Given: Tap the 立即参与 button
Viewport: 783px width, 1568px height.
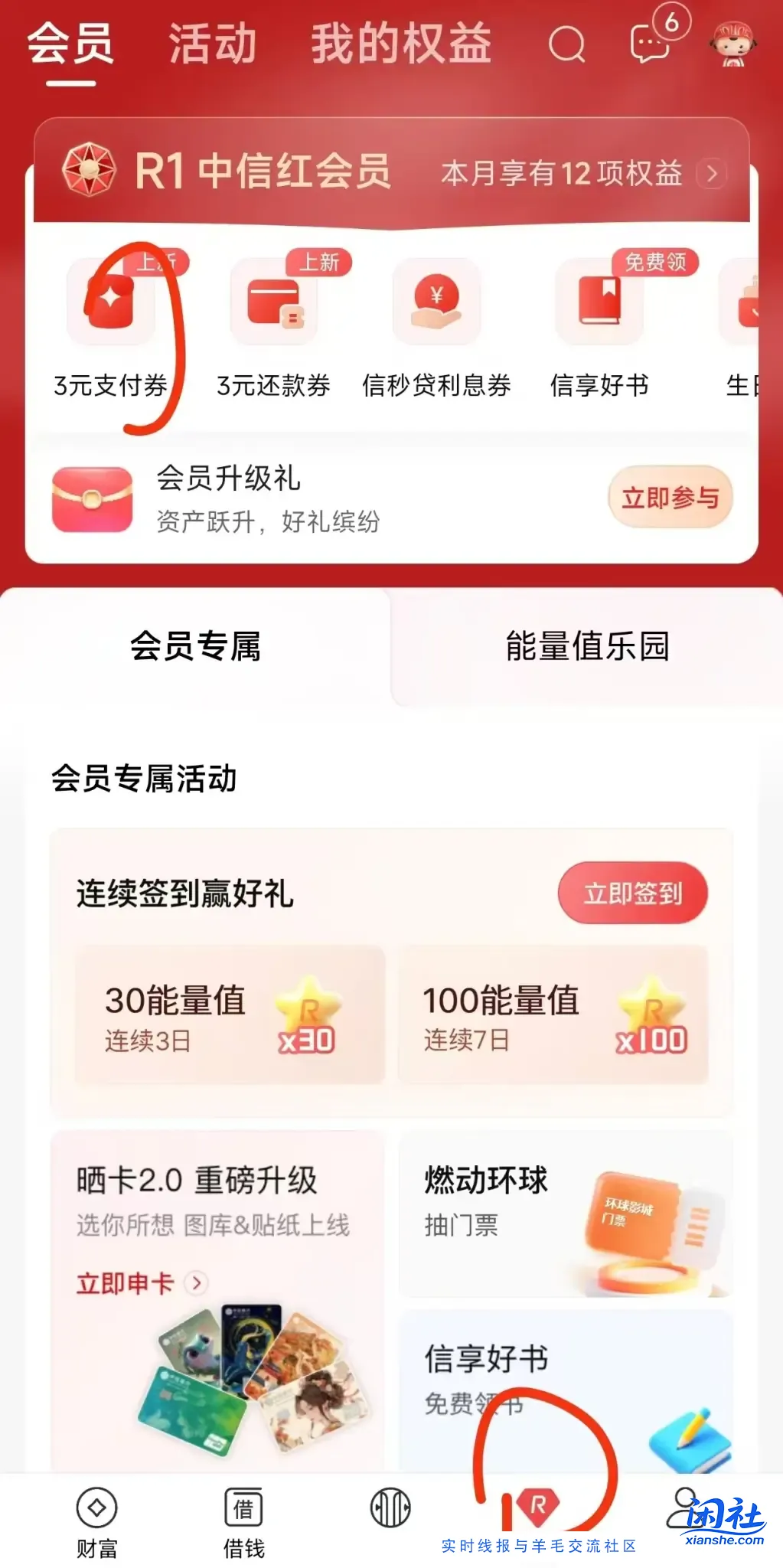Looking at the screenshot, I should (669, 498).
